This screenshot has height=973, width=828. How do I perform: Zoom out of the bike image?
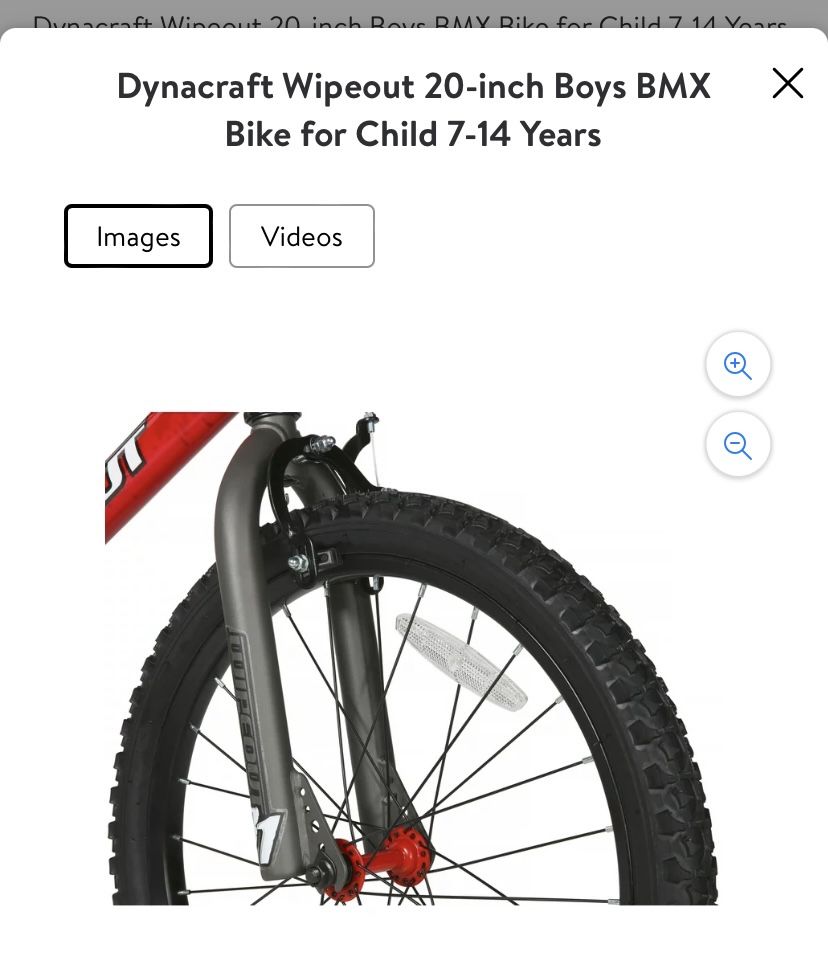coord(737,445)
